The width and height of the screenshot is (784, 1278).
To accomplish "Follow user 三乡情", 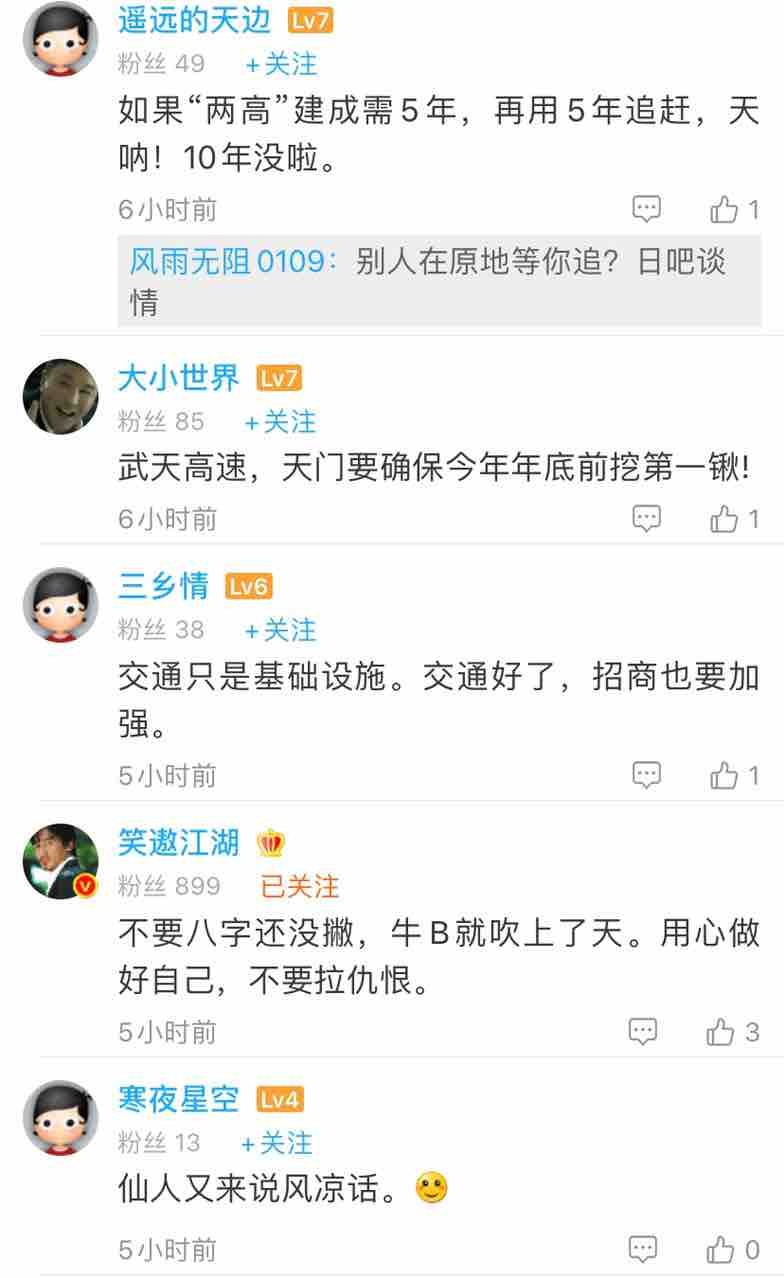I will (281, 630).
